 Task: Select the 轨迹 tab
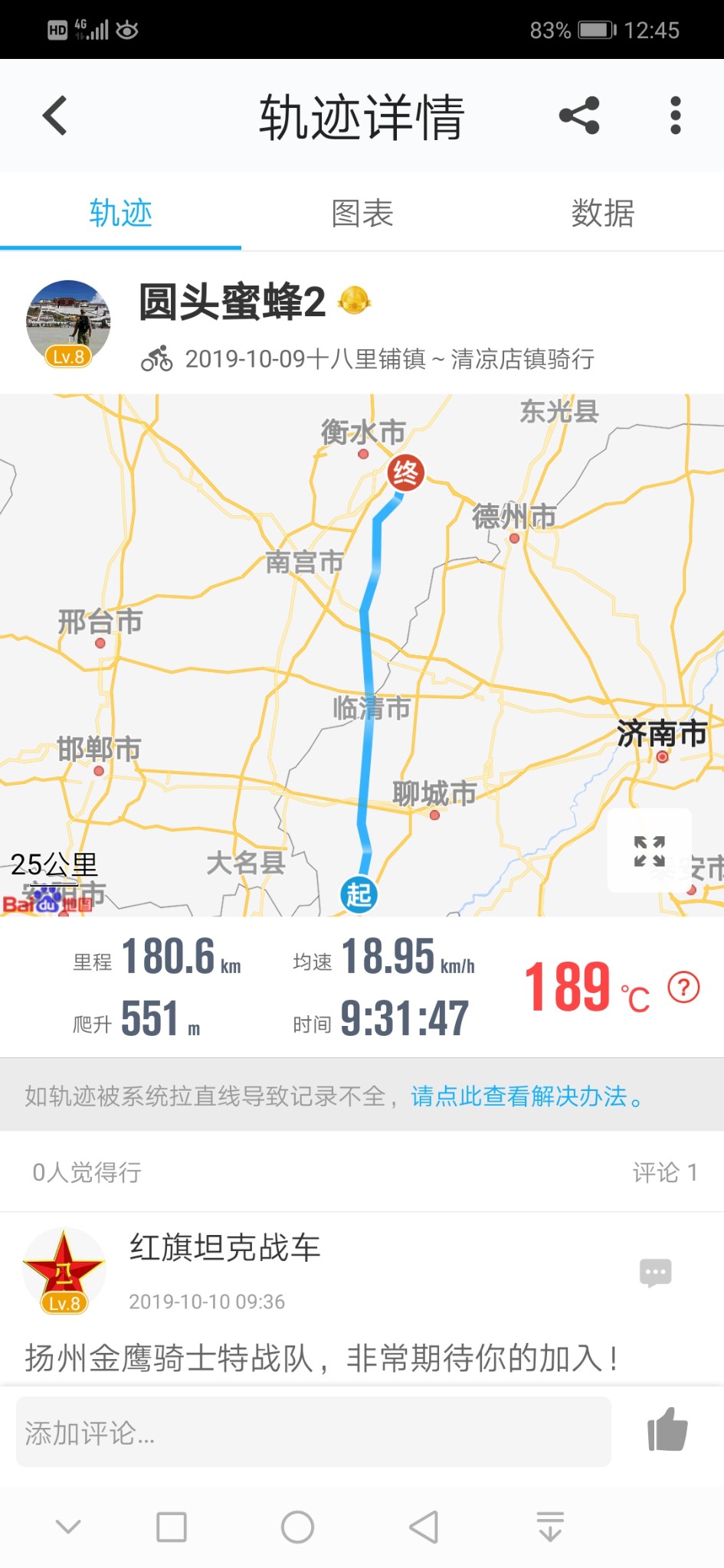point(120,213)
